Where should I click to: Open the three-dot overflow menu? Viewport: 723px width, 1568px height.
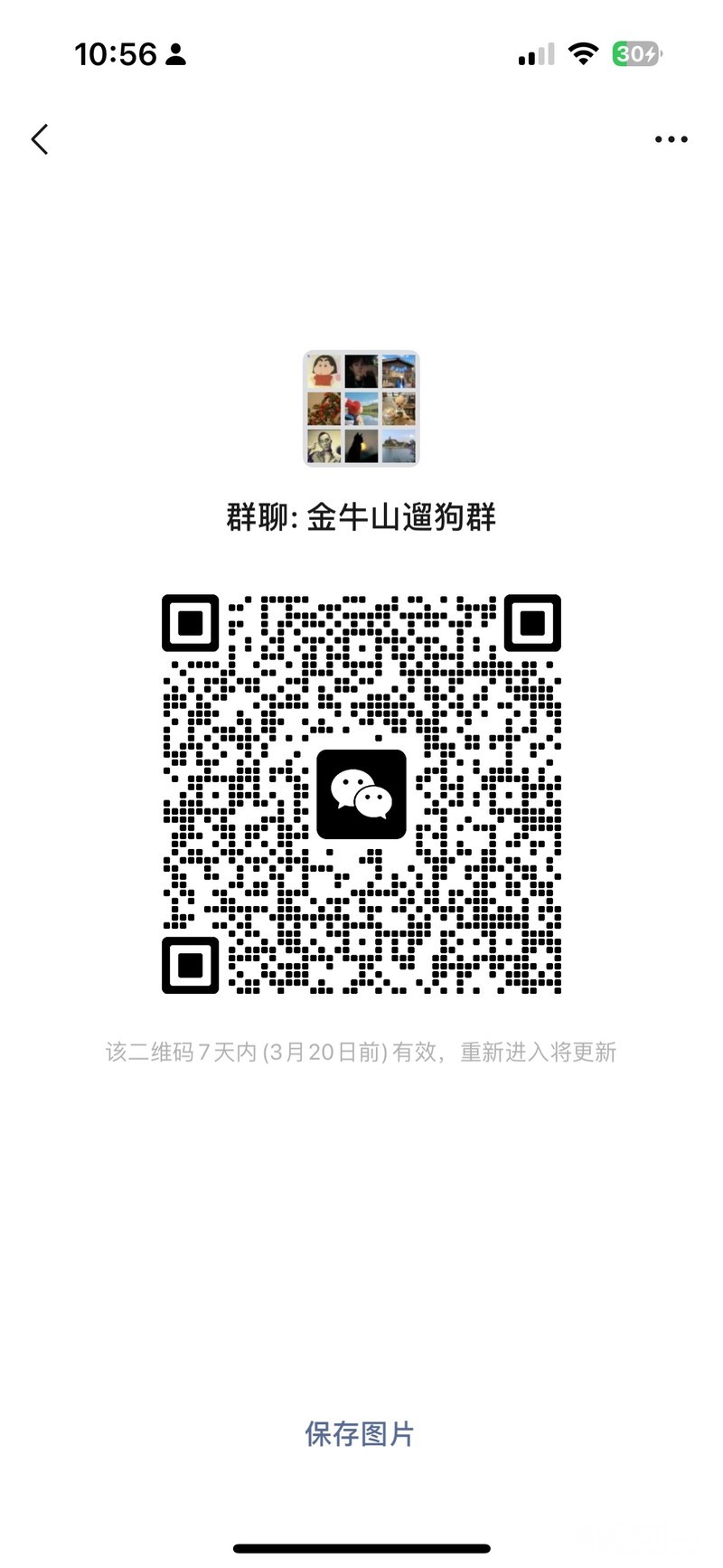pyautogui.click(x=671, y=139)
